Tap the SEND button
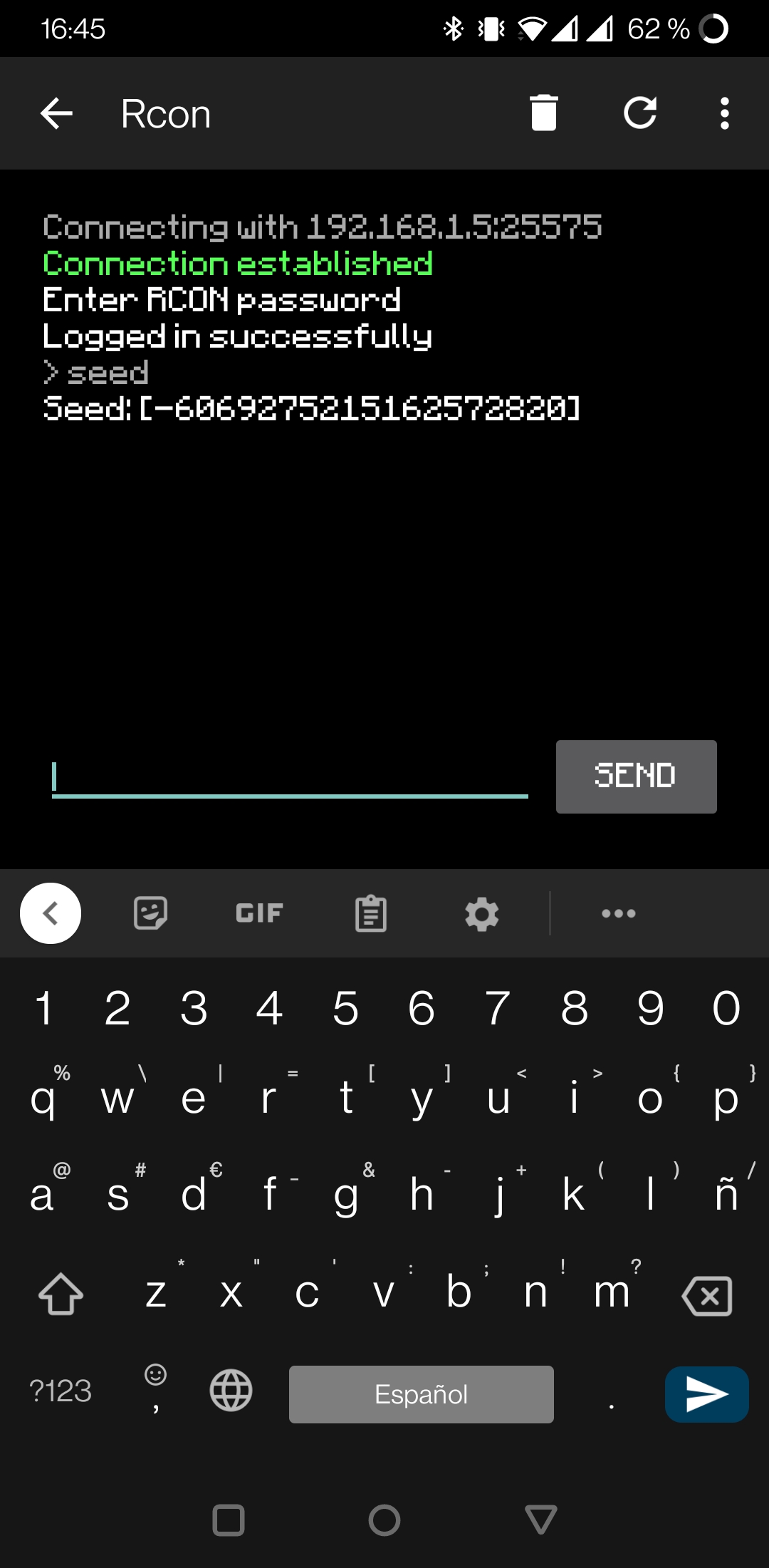The width and height of the screenshot is (769, 1568). (636, 777)
